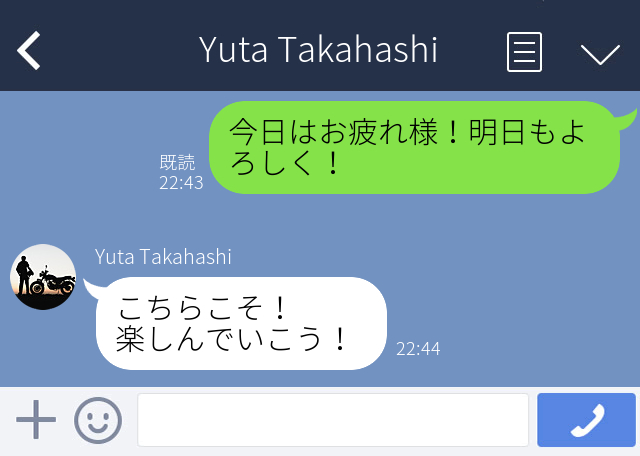Go back from Yuta Takahashi chat
640x456 pixels.
tap(30, 50)
